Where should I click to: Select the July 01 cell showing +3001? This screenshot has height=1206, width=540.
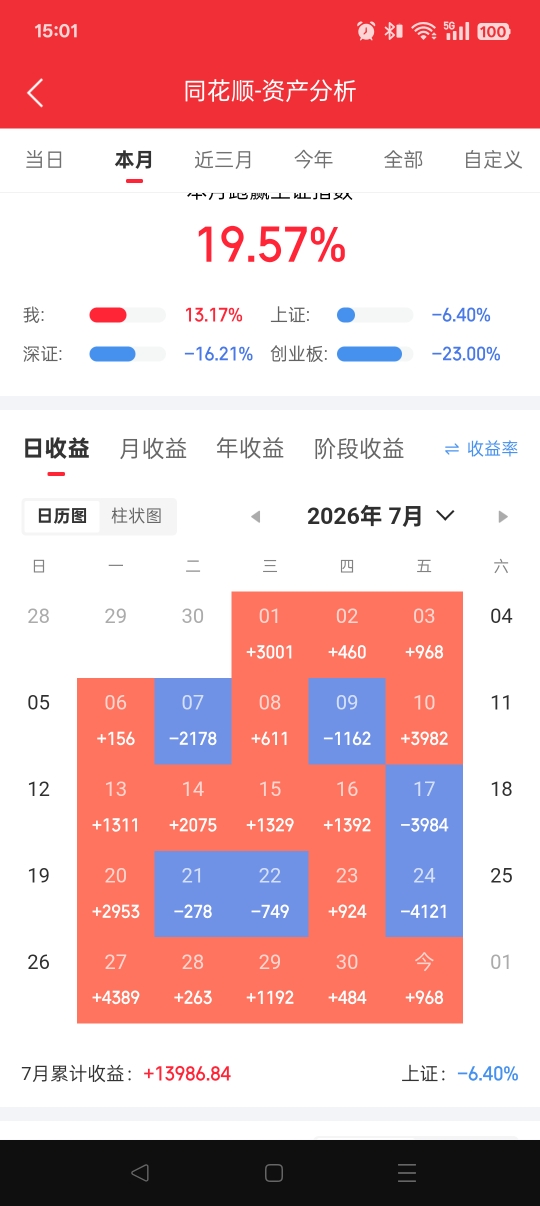[270, 634]
